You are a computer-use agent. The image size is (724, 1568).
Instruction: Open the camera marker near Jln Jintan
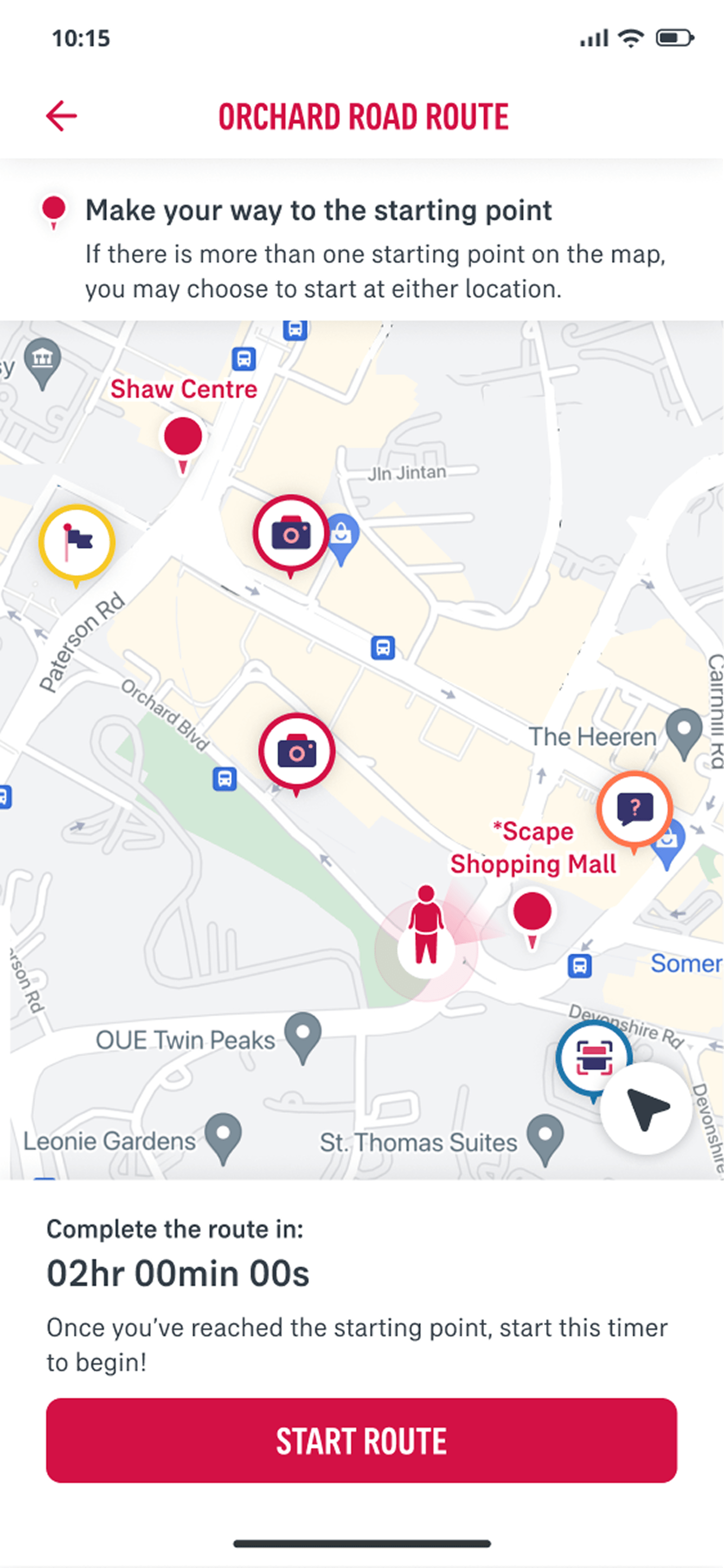[x=291, y=534]
